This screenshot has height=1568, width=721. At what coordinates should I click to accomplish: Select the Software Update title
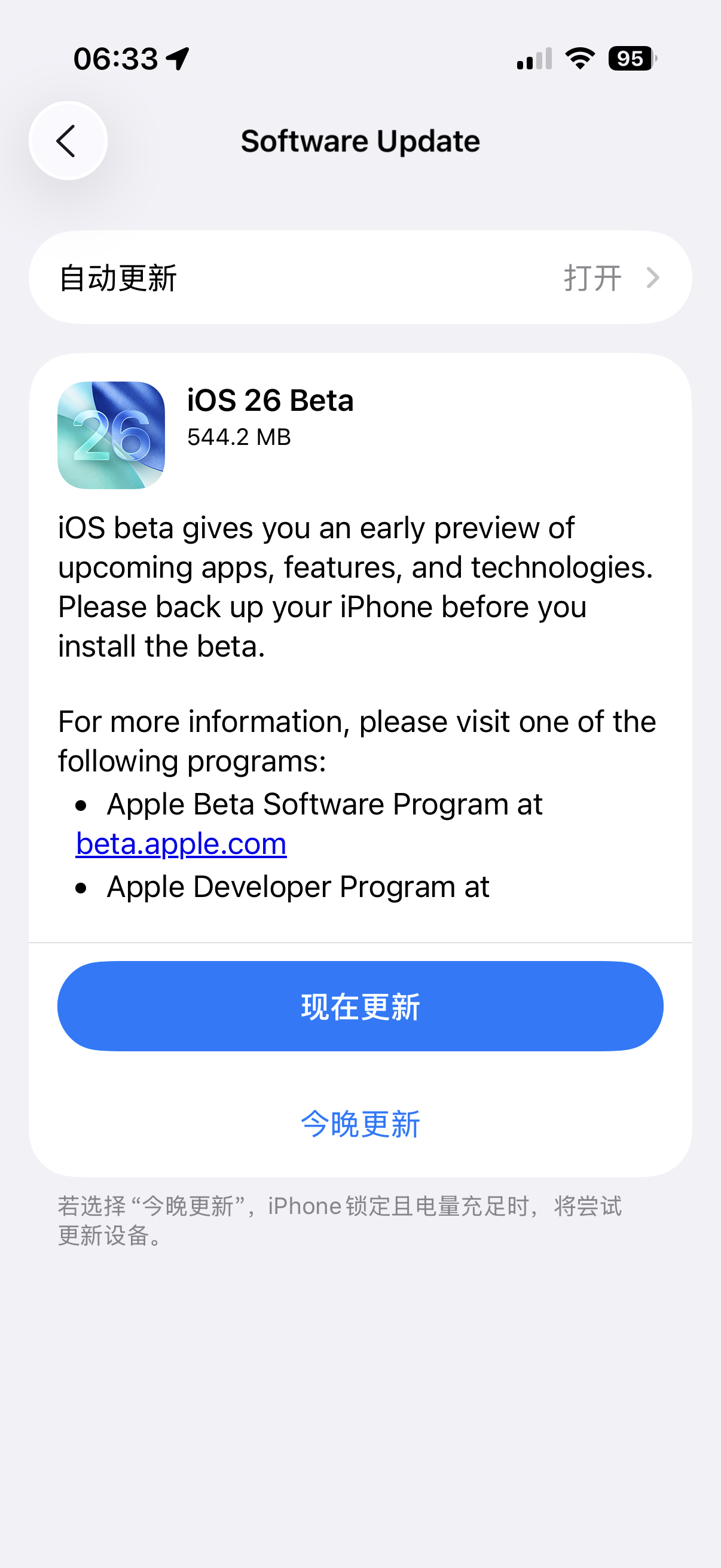(360, 140)
